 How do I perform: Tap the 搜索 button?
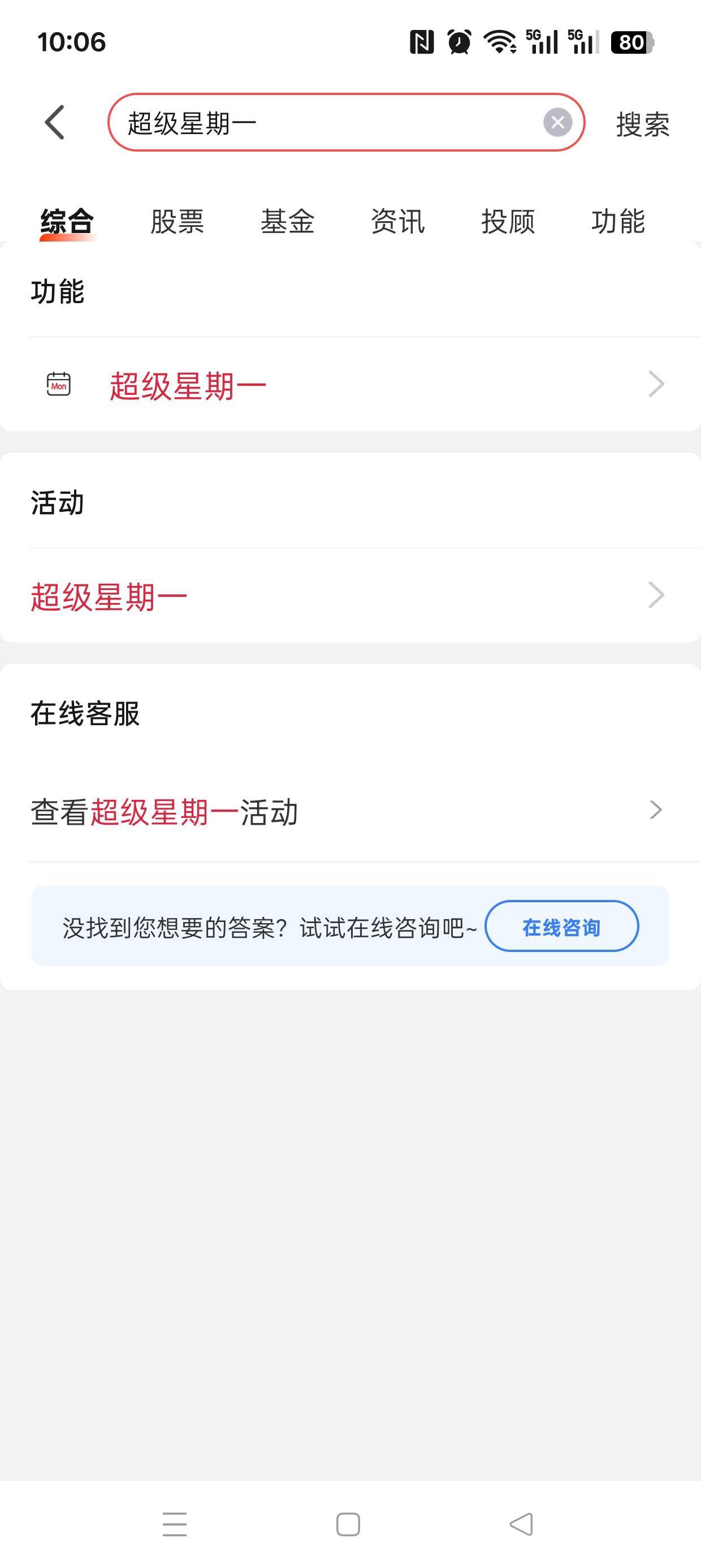click(642, 124)
